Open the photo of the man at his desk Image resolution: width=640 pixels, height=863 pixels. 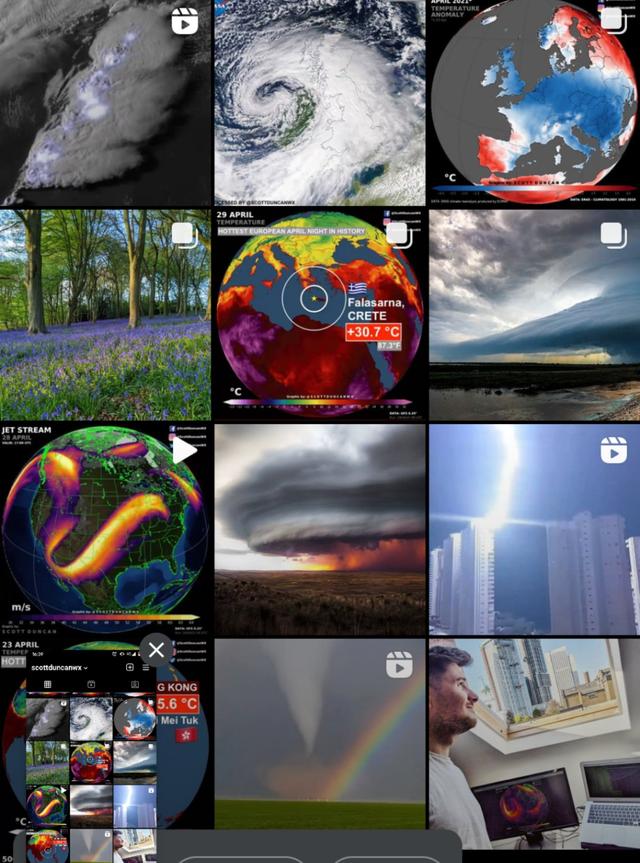(x=534, y=740)
